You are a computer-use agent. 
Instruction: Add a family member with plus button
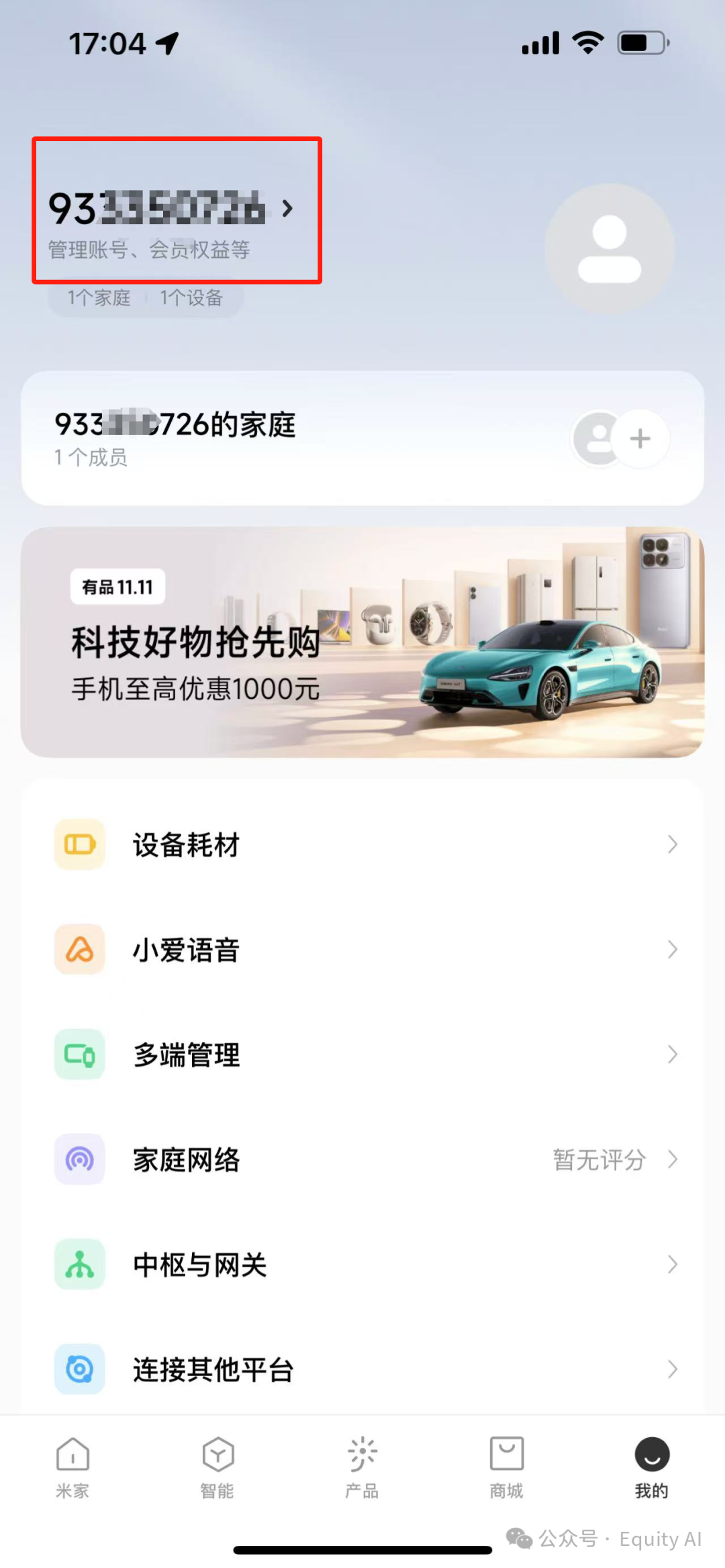click(640, 439)
